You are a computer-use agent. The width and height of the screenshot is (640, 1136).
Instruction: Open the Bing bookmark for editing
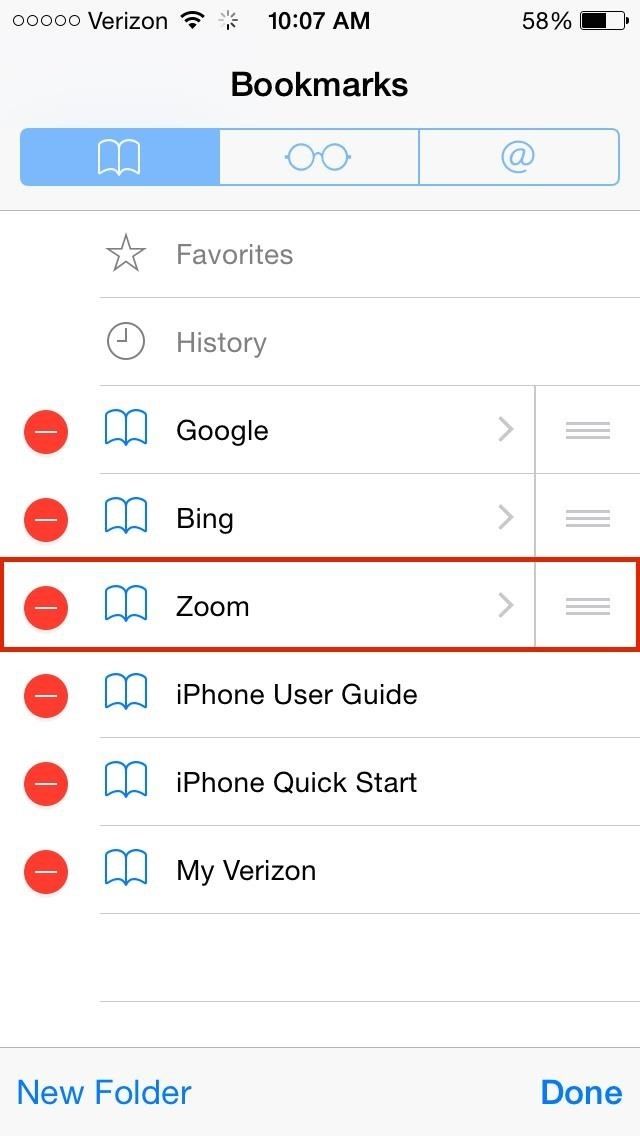pyautogui.click(x=300, y=519)
